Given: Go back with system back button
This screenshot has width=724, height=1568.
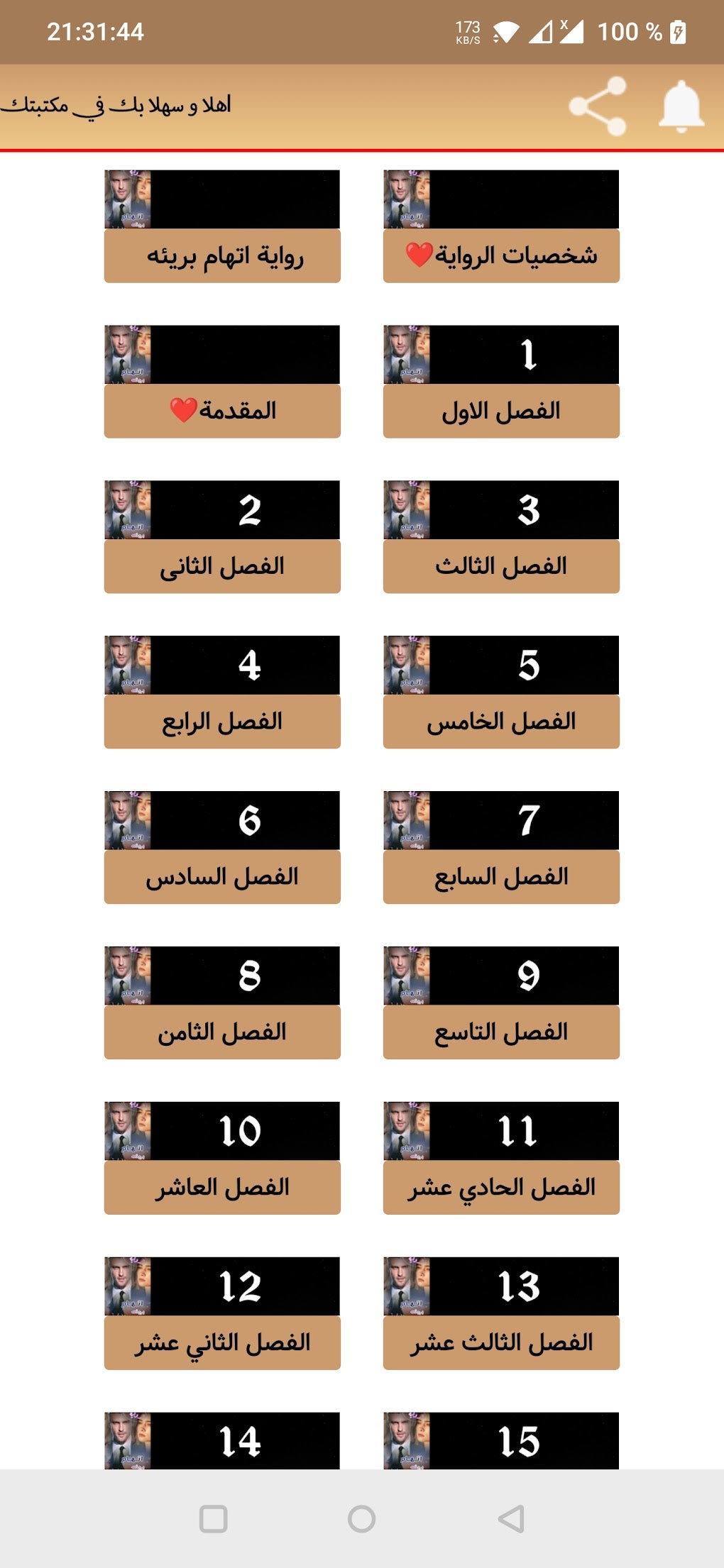Looking at the screenshot, I should (x=511, y=1519).
